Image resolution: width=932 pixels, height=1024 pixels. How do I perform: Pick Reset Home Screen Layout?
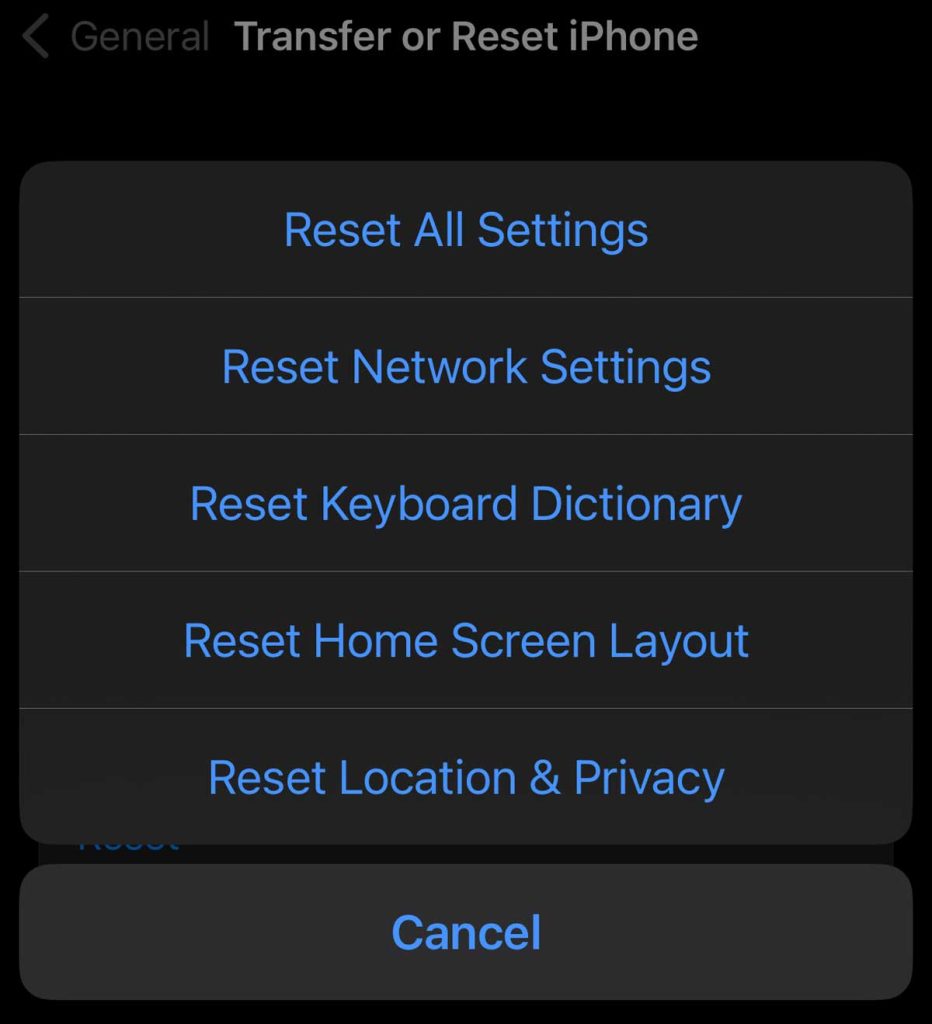(x=466, y=641)
